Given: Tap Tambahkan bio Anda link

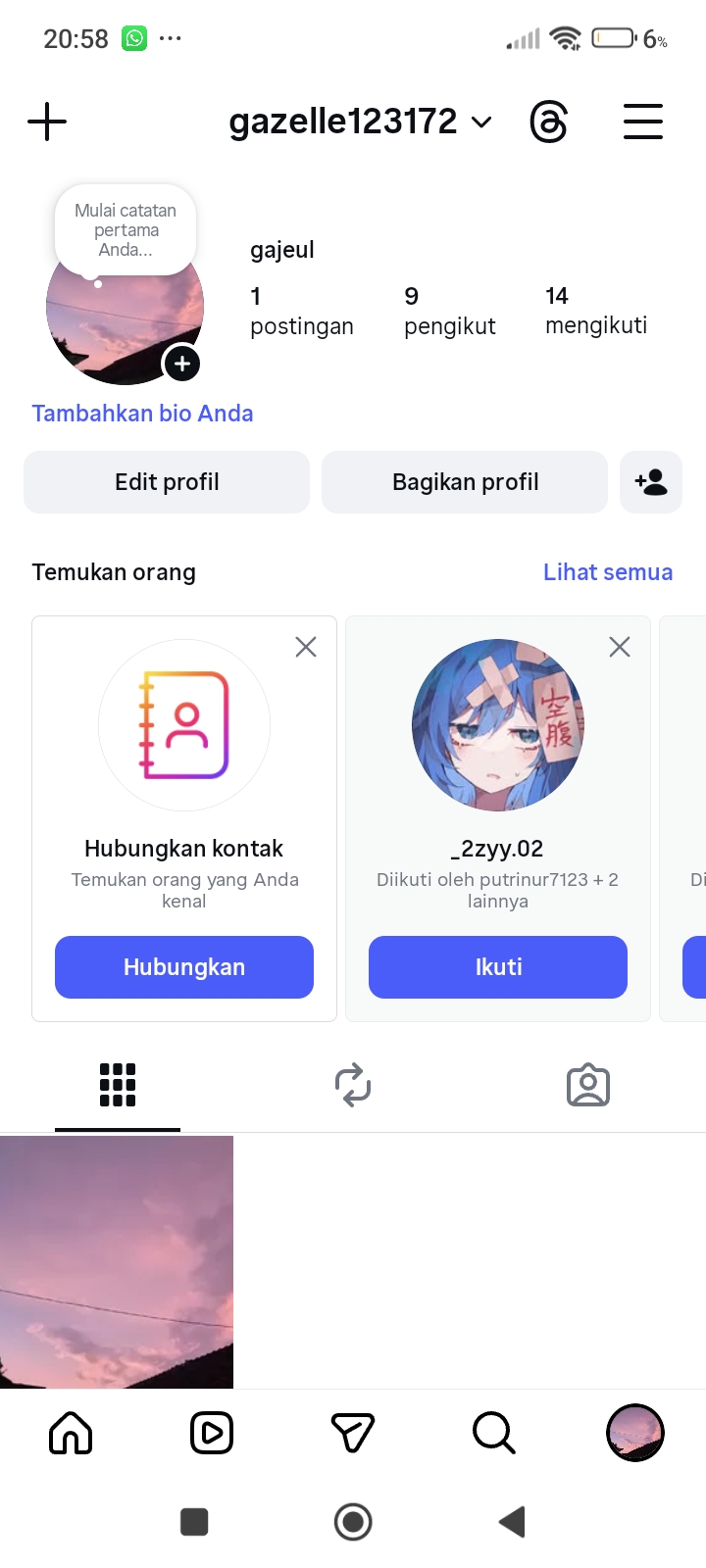Looking at the screenshot, I should (x=142, y=414).
